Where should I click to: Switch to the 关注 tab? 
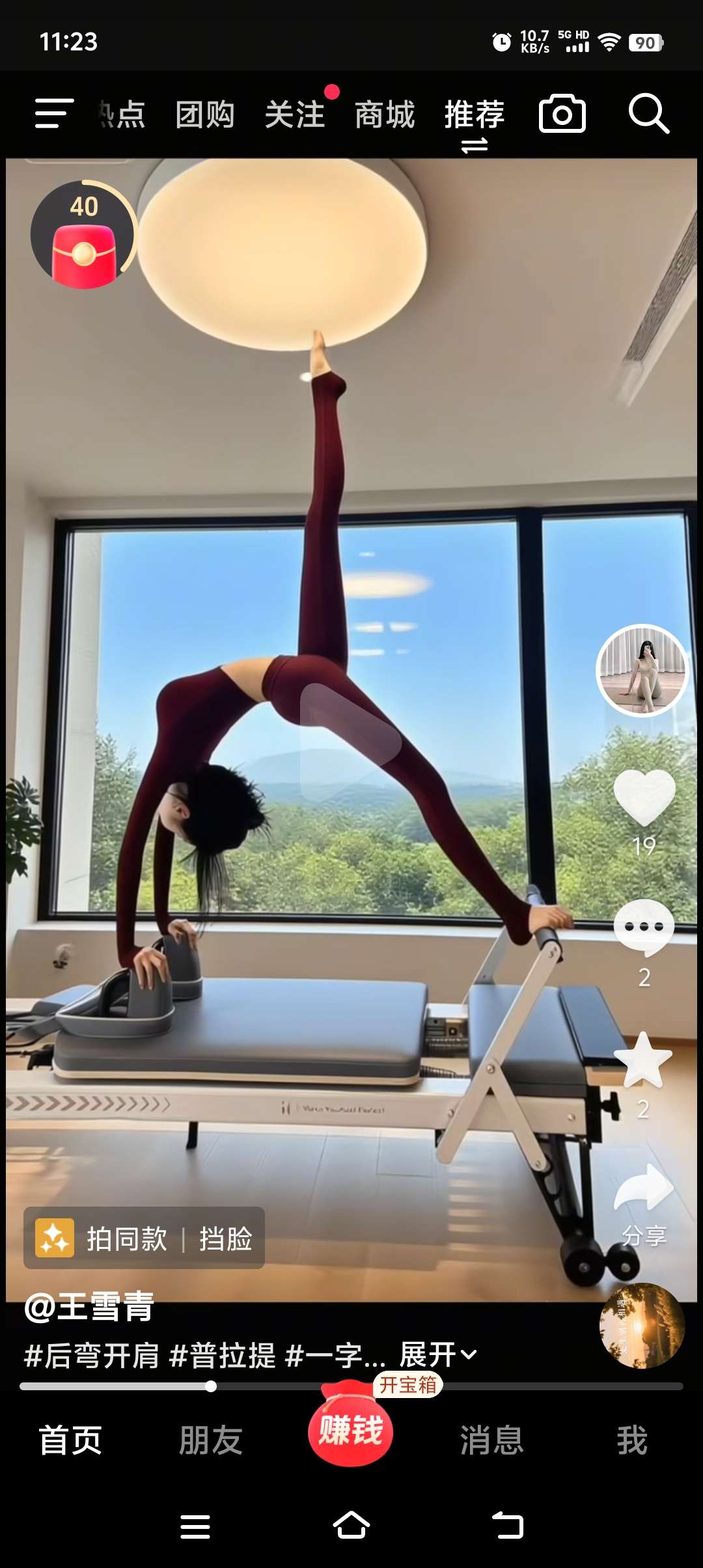(x=294, y=115)
